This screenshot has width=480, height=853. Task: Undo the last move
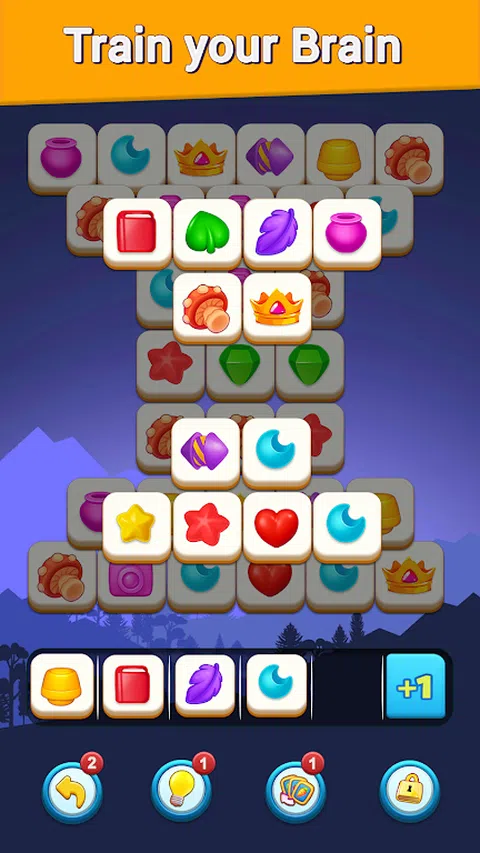pos(72,791)
